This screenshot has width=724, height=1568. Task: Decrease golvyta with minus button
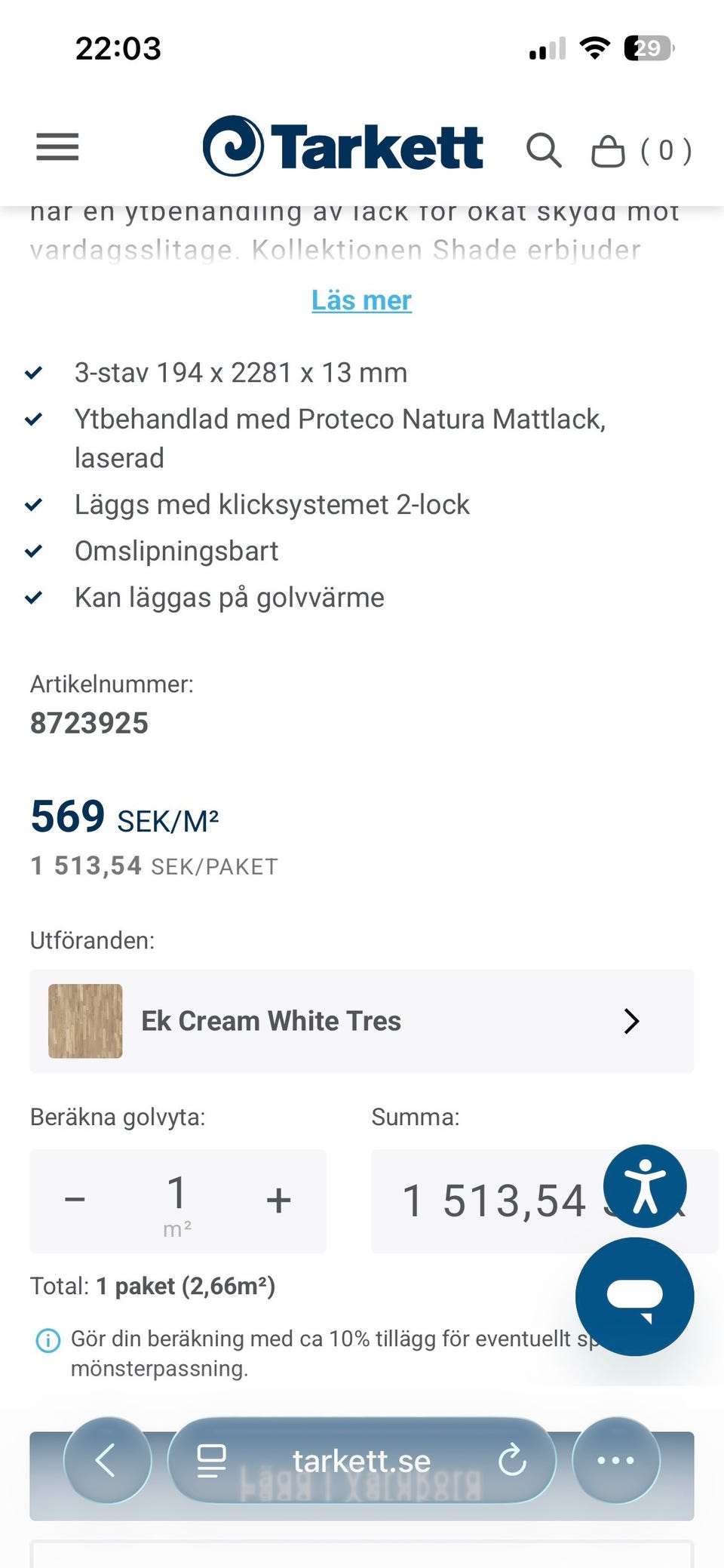pyautogui.click(x=75, y=1201)
